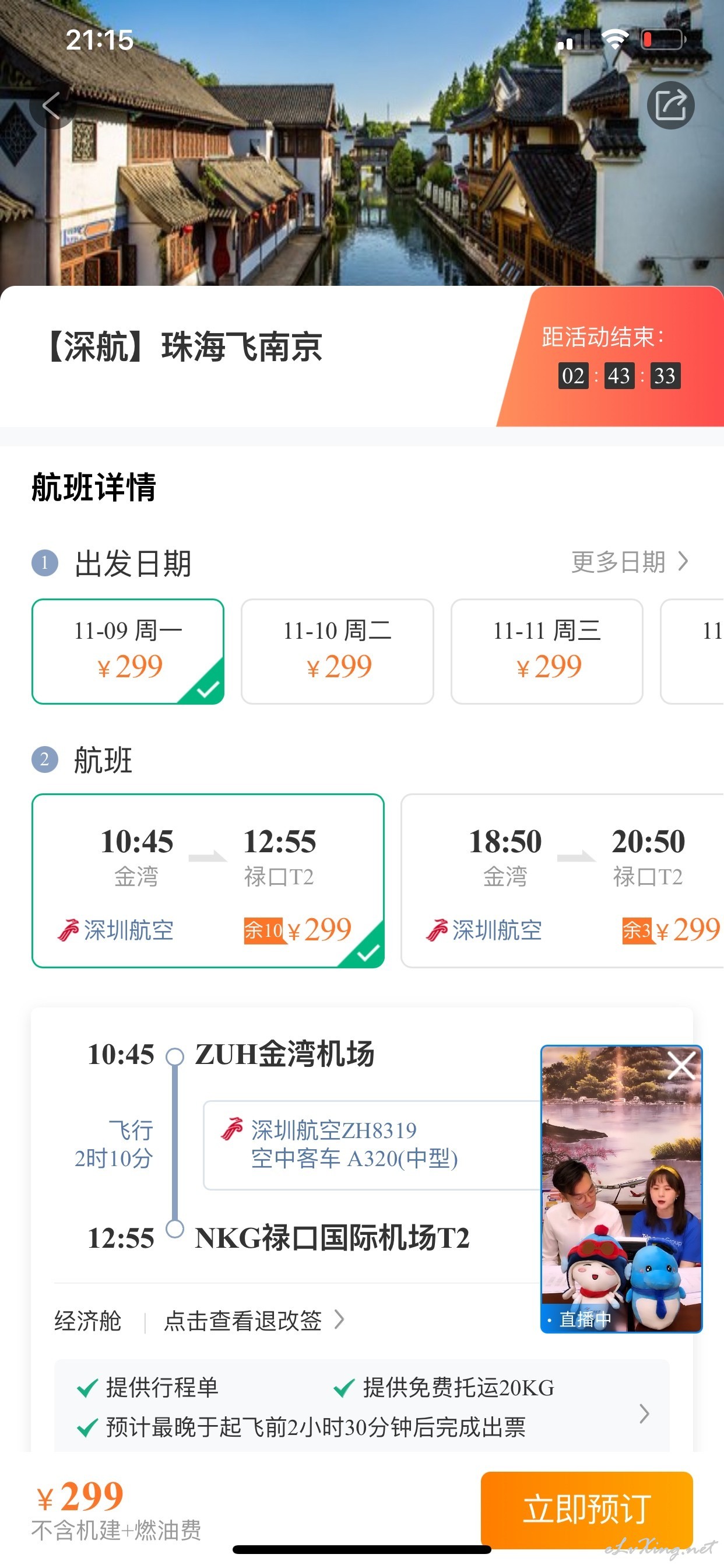Go back using the top-left arrow
724x1568 pixels.
click(52, 106)
